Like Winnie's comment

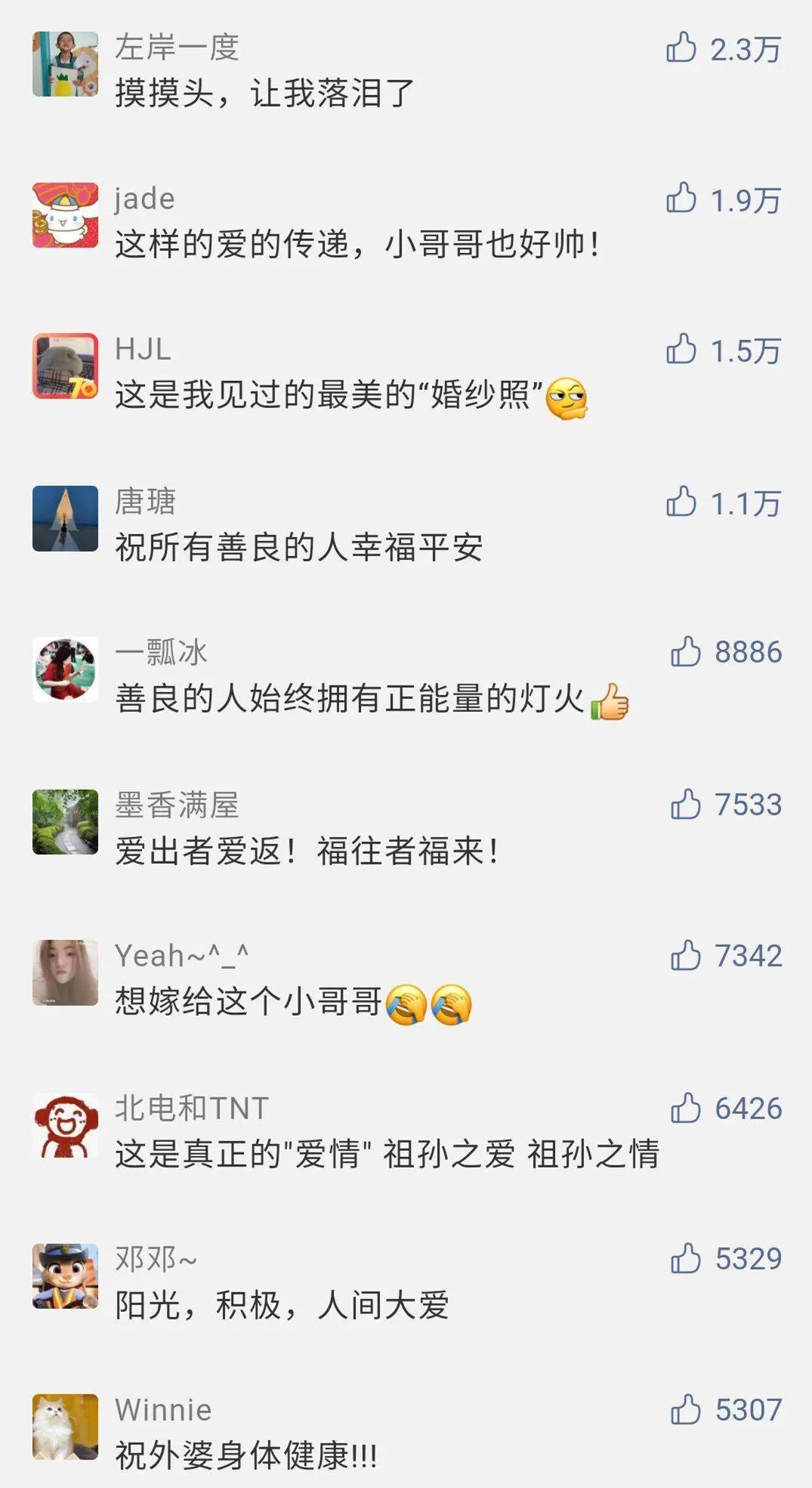[x=686, y=1409]
